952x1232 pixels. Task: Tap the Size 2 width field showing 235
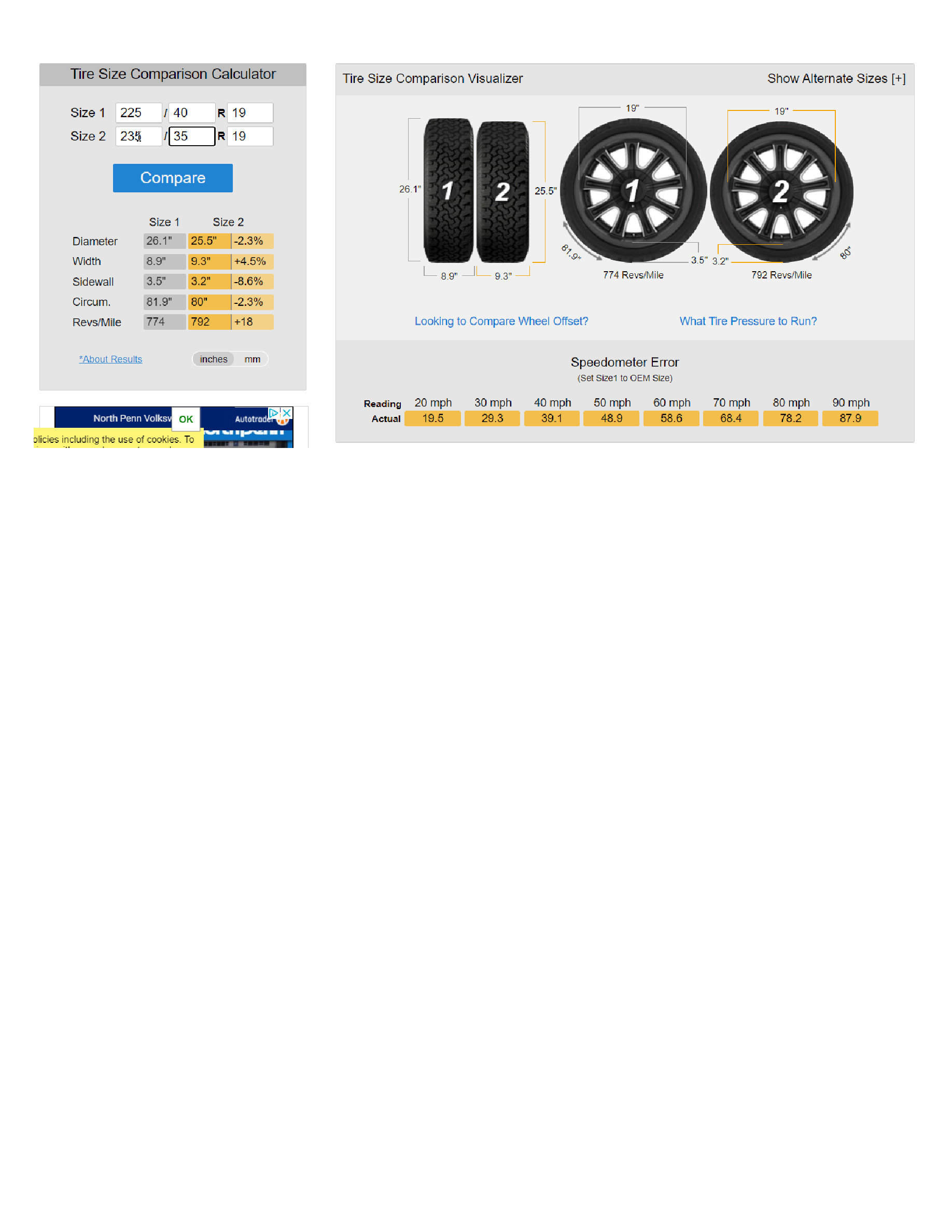pyautogui.click(x=138, y=136)
